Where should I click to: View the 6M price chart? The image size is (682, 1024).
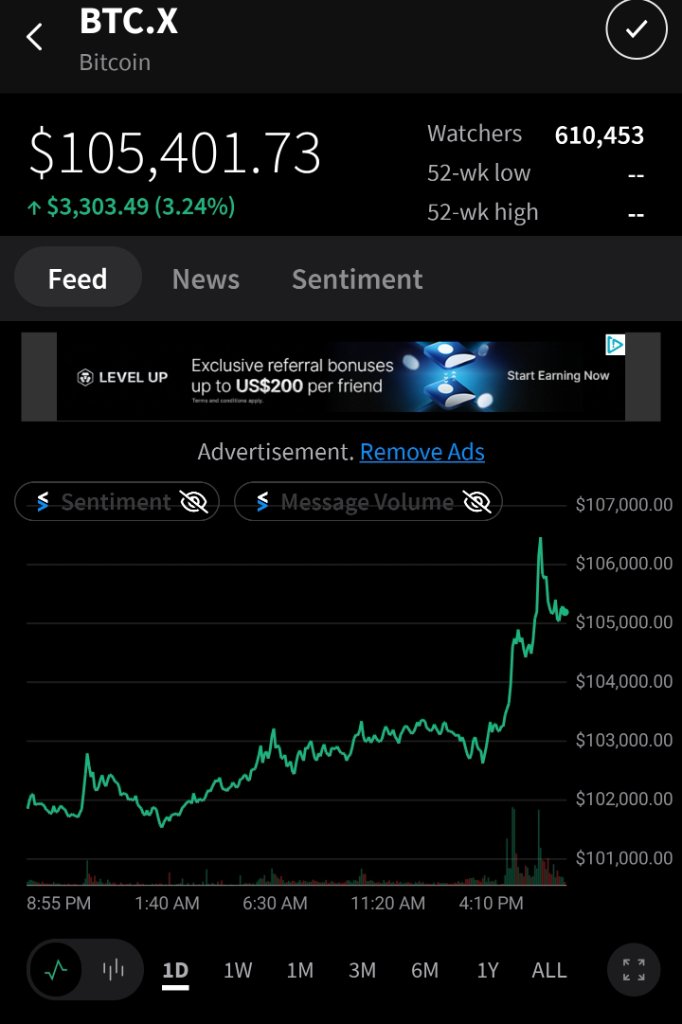425,970
